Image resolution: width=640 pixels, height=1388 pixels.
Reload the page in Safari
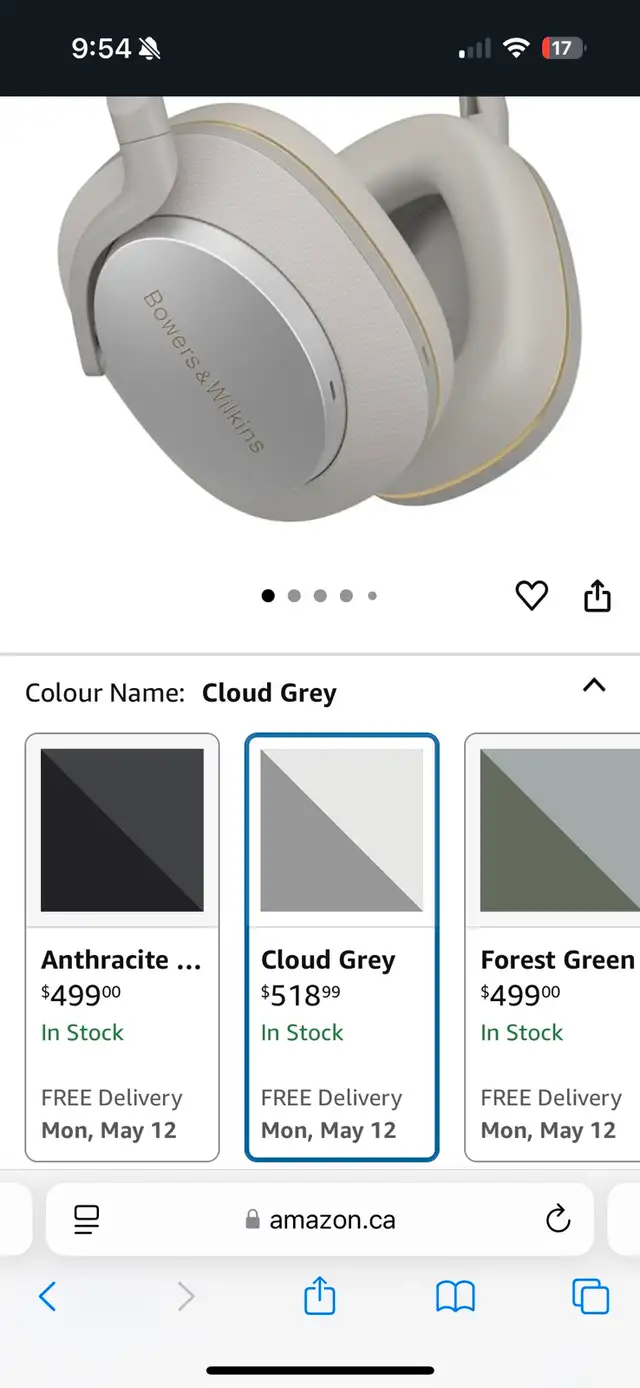tap(558, 1219)
